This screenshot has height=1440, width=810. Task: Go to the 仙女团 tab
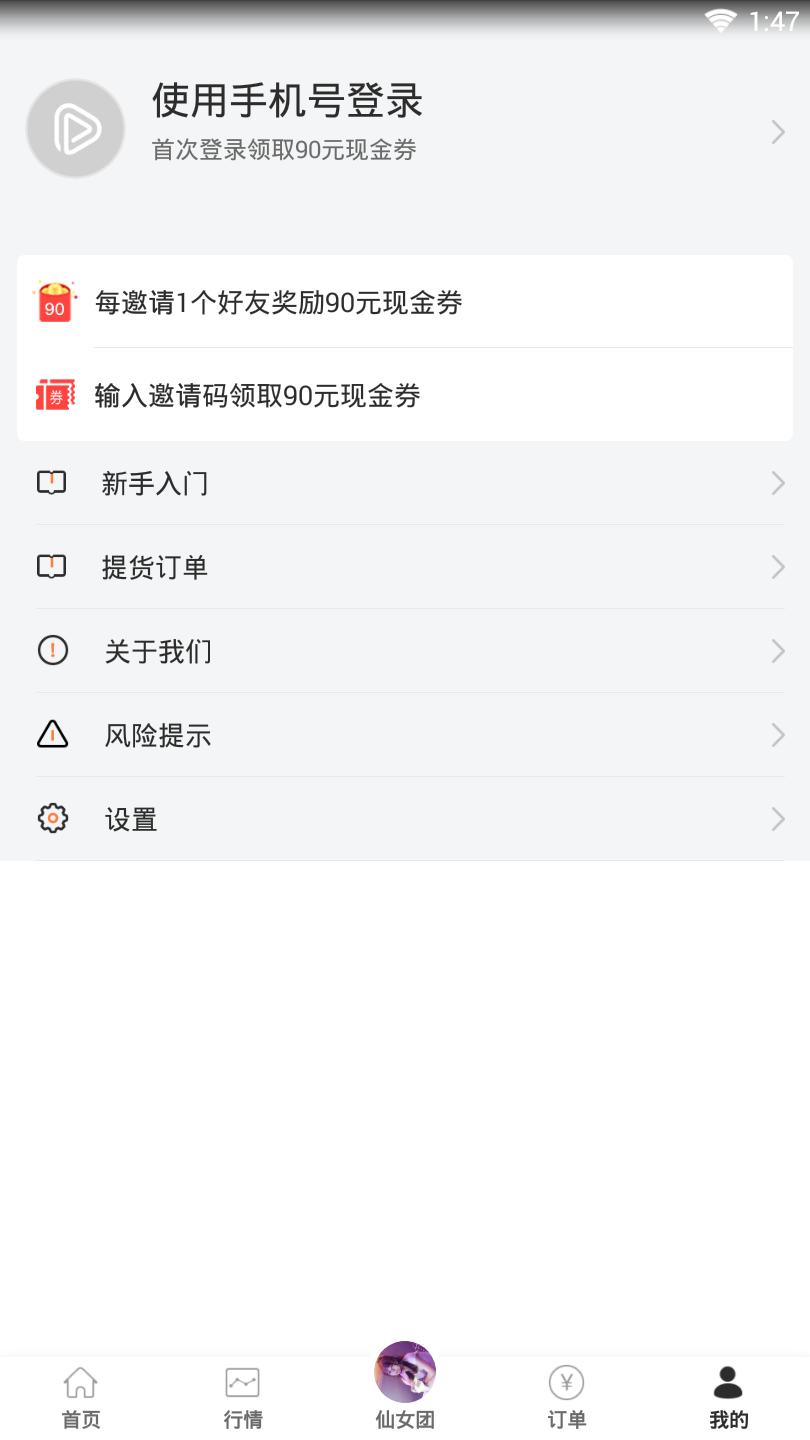[405, 1388]
